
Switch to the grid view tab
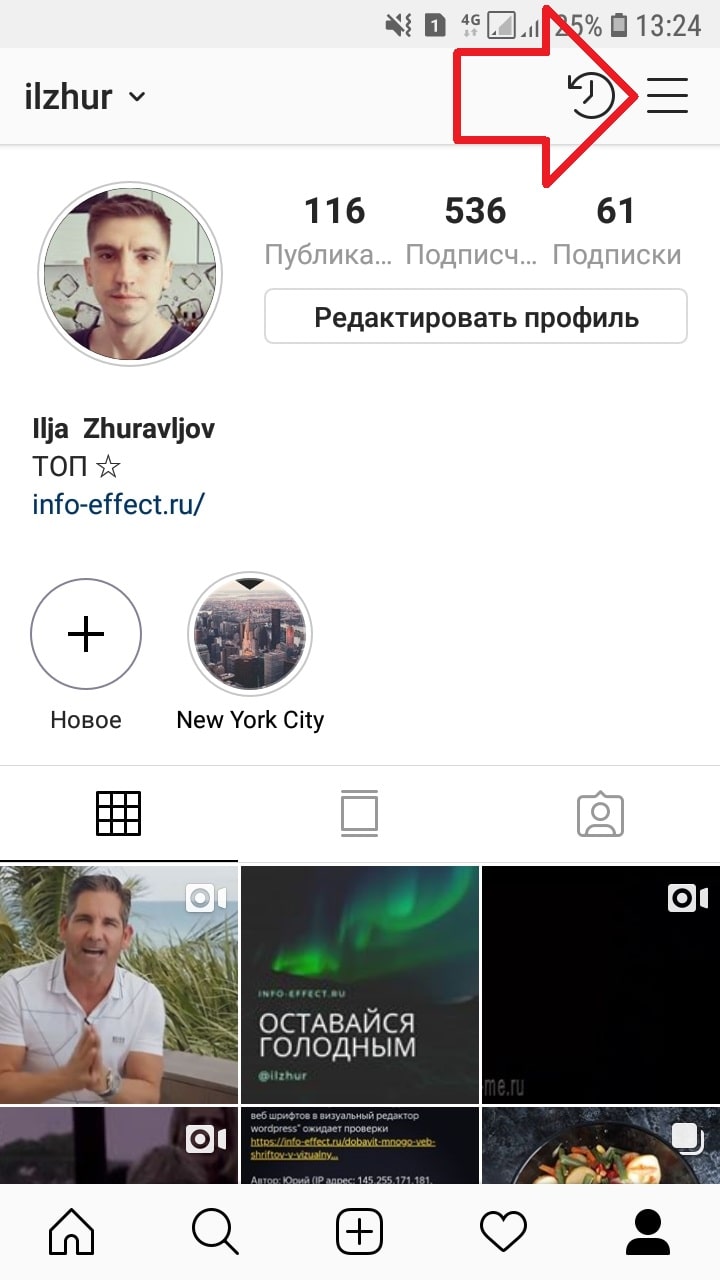click(119, 813)
